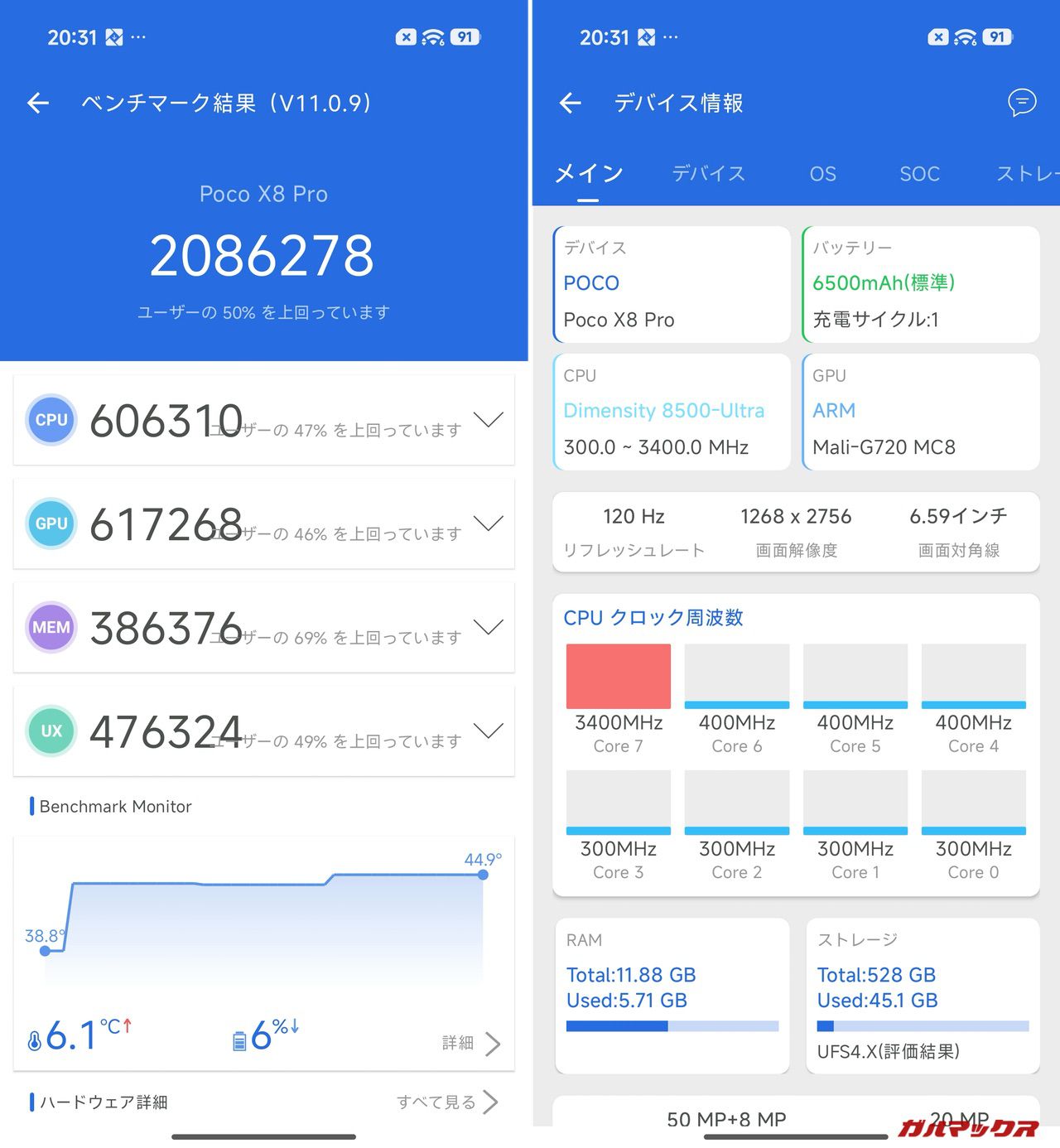Expand the MEM score 386376 row
Screen dimensions: 1060x1148
pyautogui.click(x=488, y=627)
